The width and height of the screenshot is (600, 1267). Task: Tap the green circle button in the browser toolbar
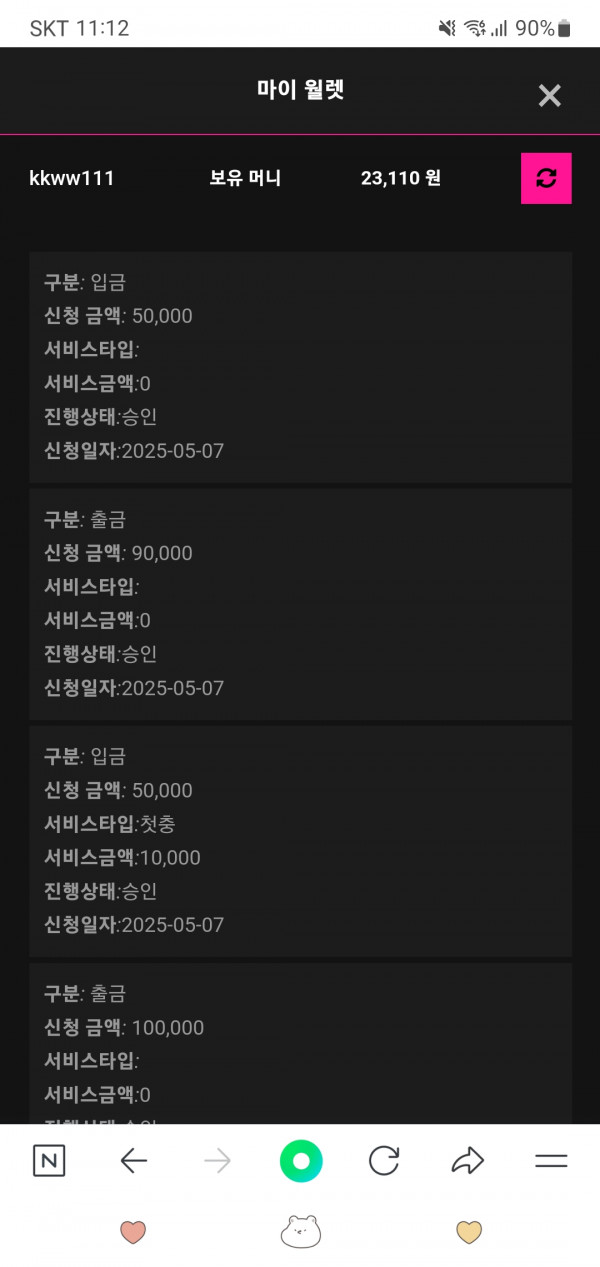point(301,1161)
